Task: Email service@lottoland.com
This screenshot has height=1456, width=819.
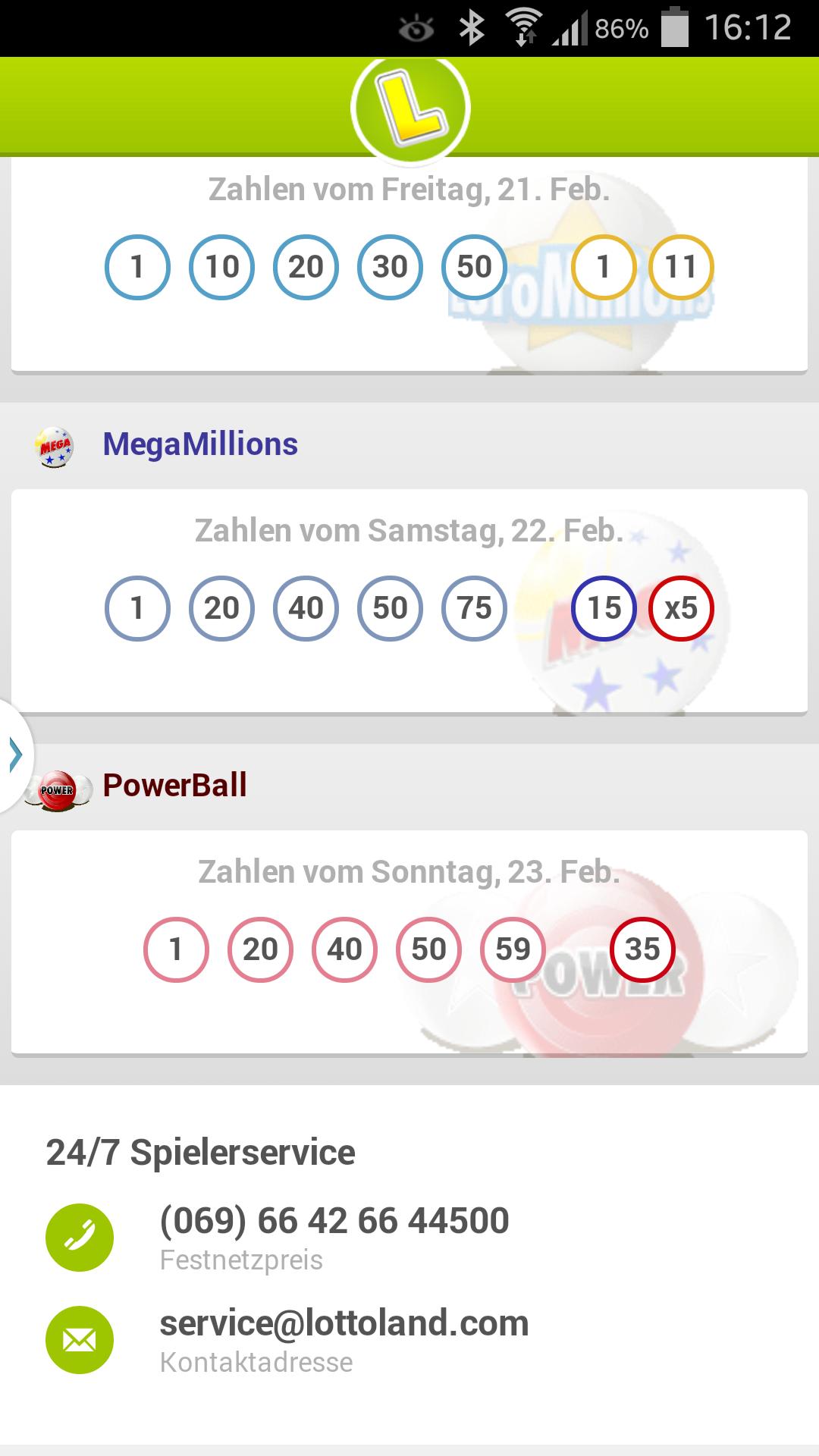Action: tap(344, 1323)
